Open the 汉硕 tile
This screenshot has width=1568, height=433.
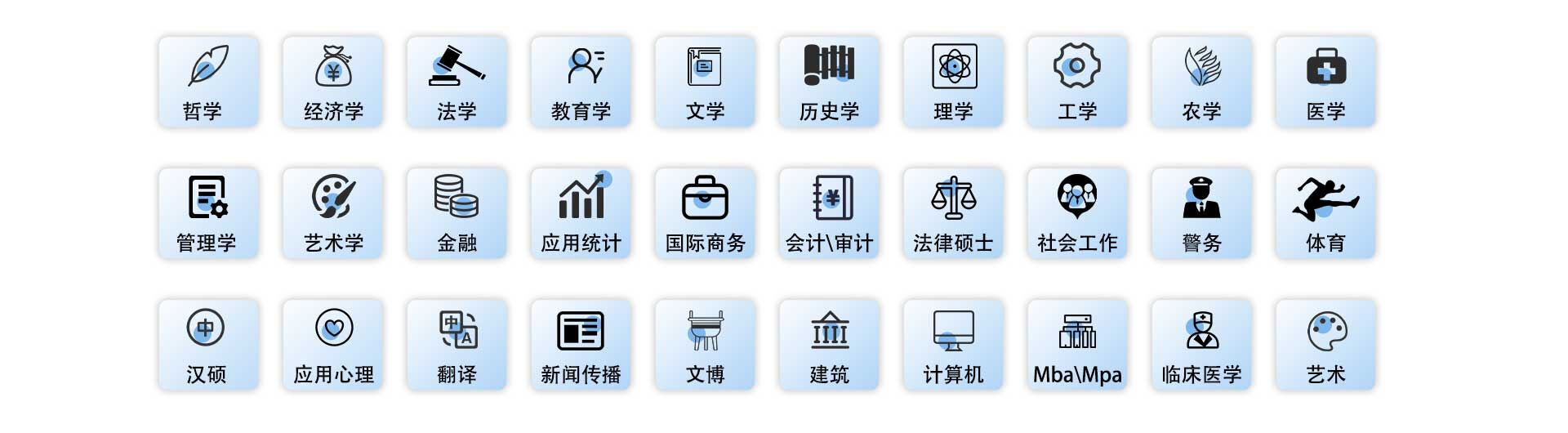[x=208, y=345]
